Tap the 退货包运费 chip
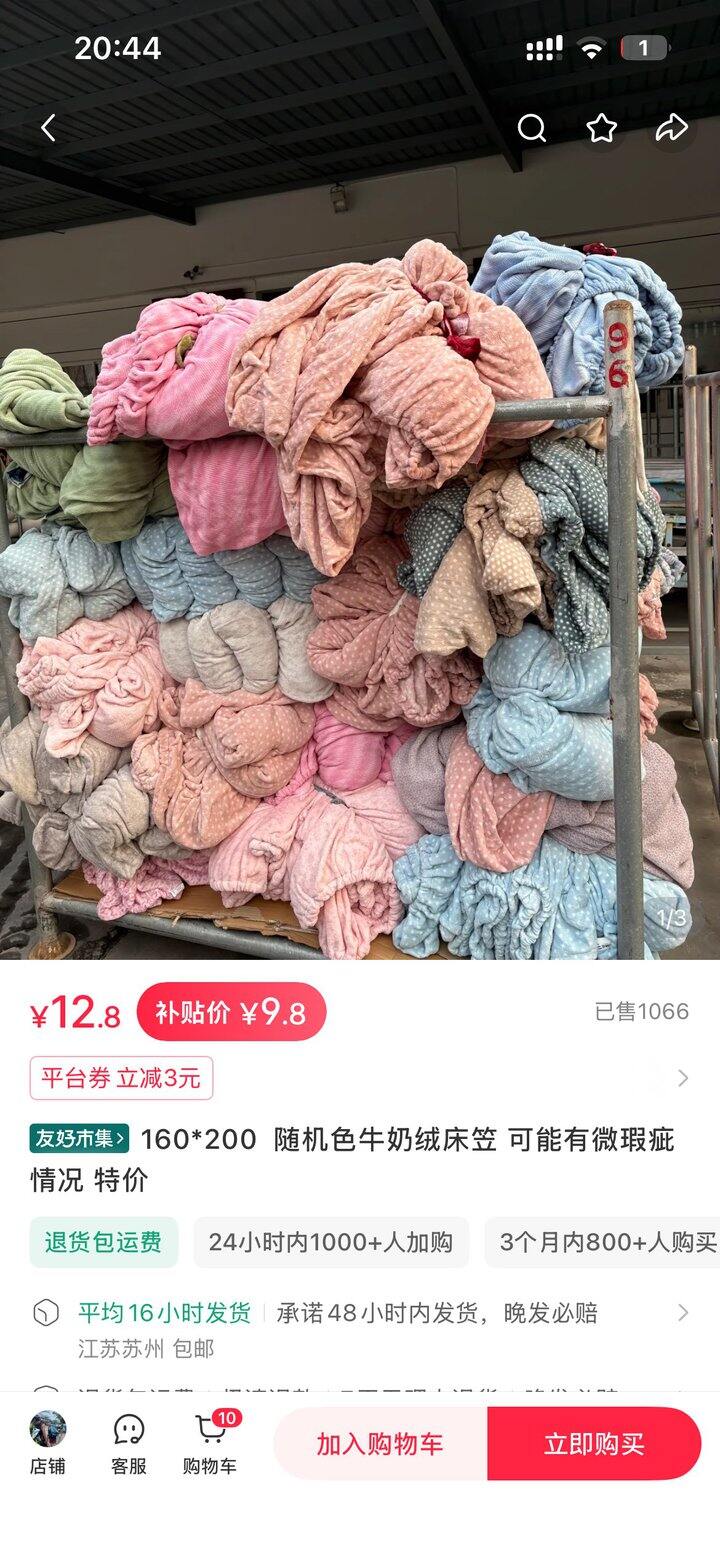 pyautogui.click(x=103, y=1242)
